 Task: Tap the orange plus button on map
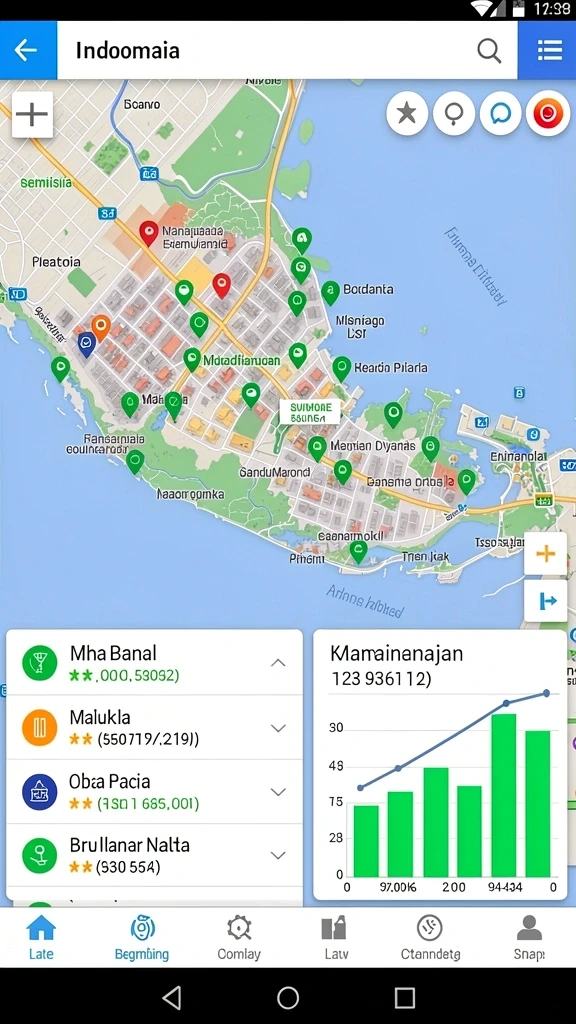[545, 554]
